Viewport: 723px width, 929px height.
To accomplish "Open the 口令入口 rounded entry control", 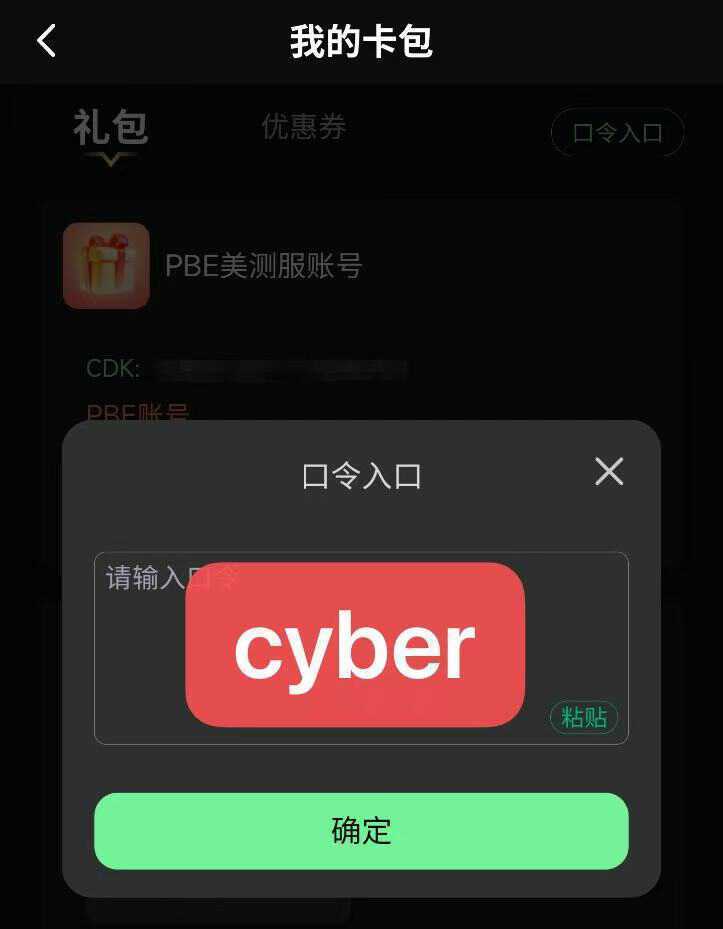I will pos(617,132).
